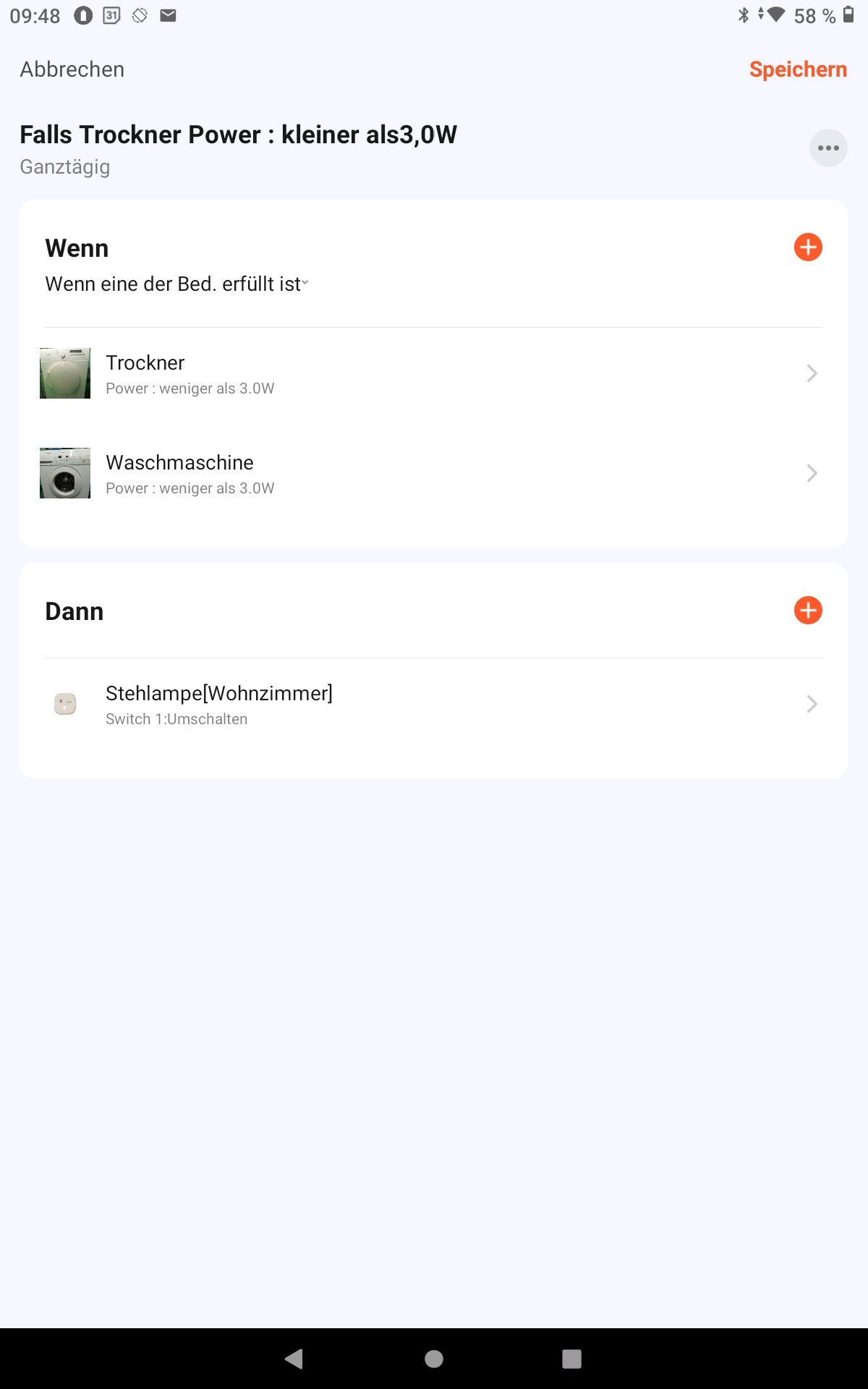Tap Abbrechen to cancel editing

(x=72, y=69)
